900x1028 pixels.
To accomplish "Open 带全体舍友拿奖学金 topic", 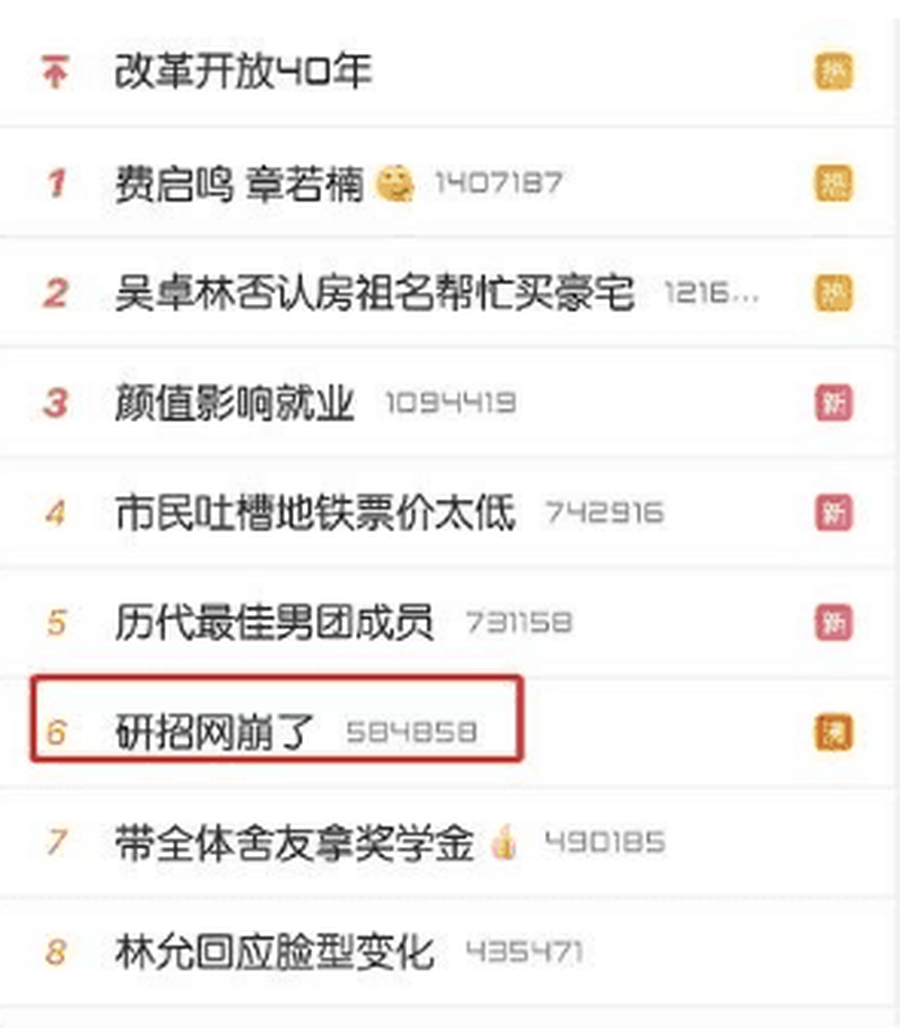I will [x=293, y=844].
